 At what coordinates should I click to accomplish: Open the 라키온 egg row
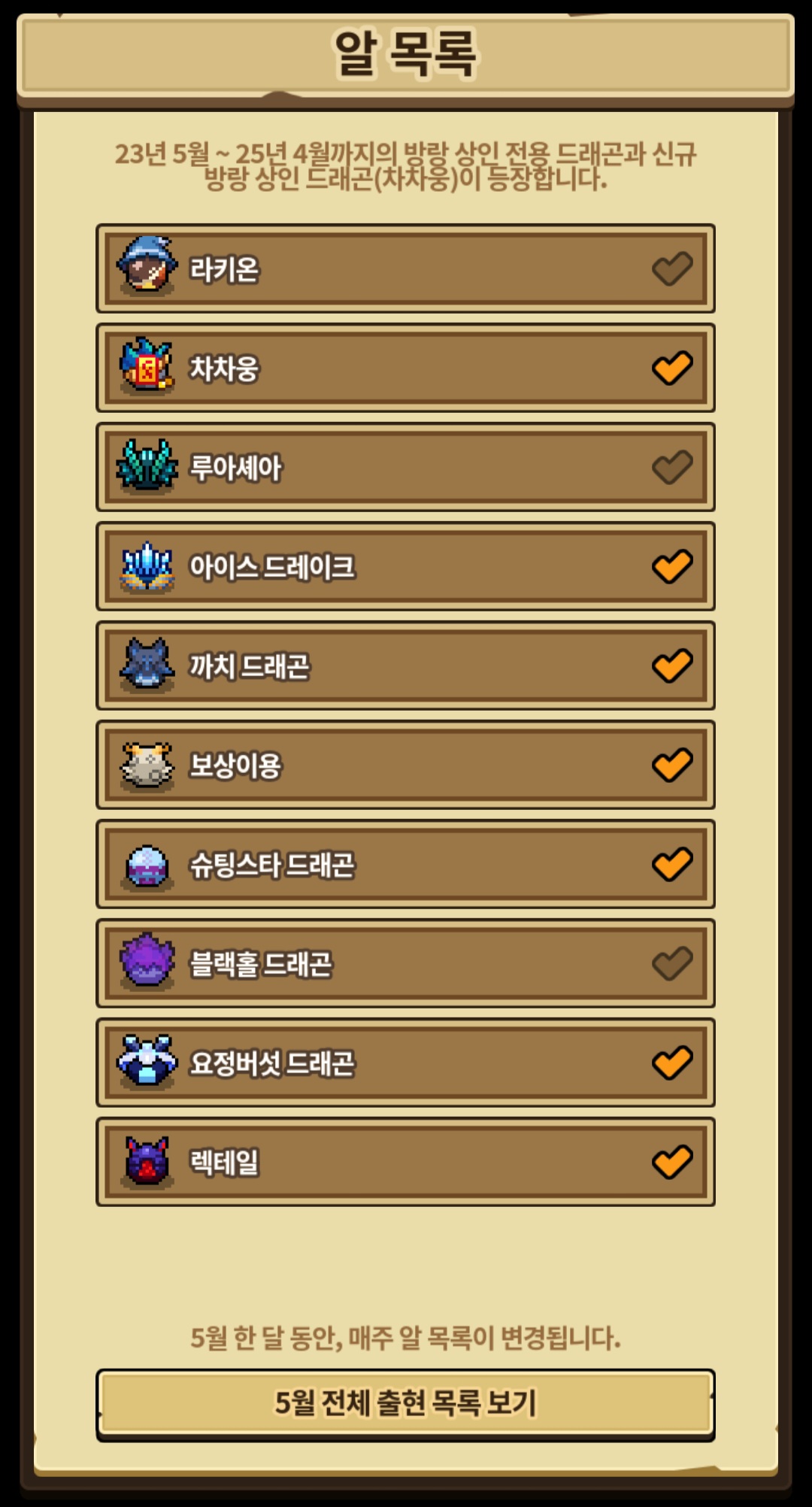click(405, 268)
